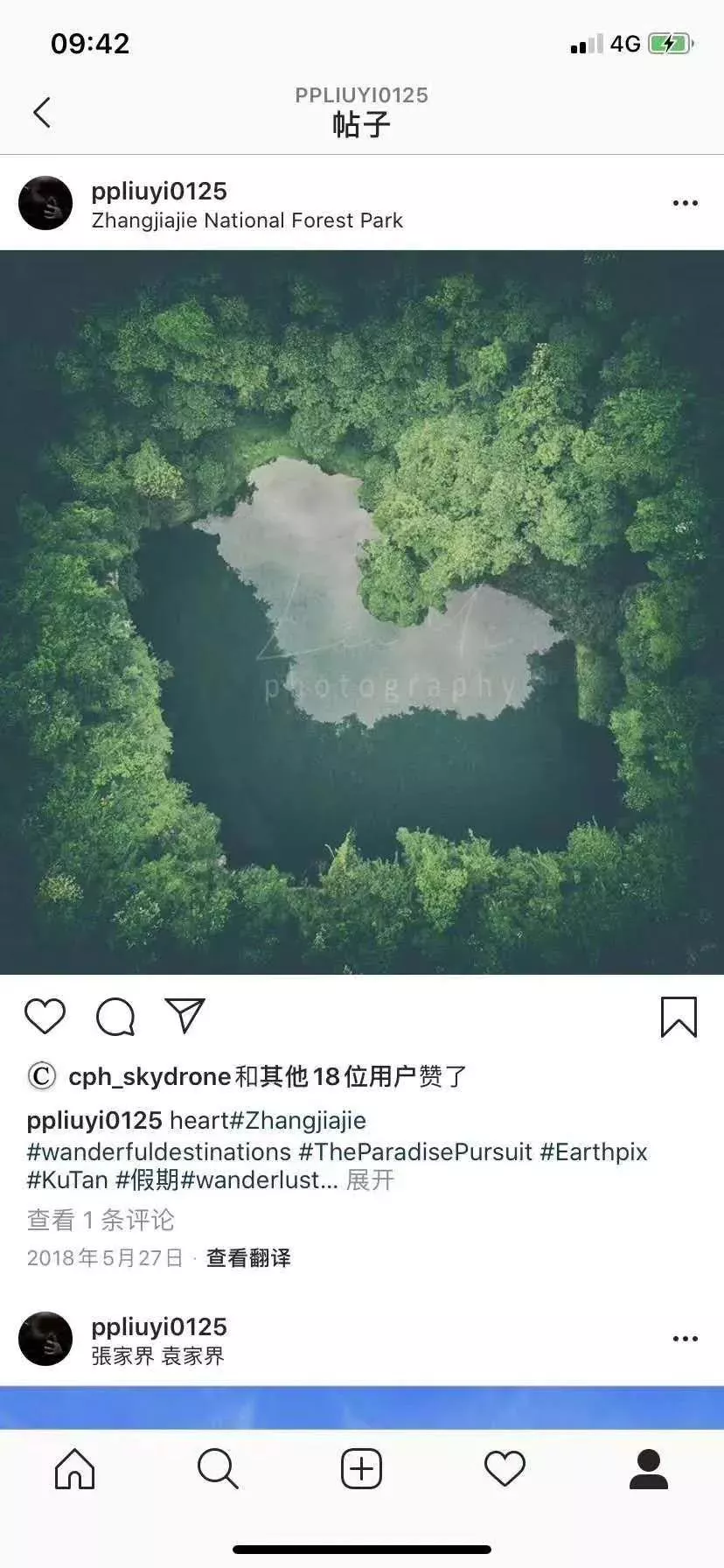Image resolution: width=724 pixels, height=1568 pixels.
Task: Tap the #TheParadisePursuit hashtag
Action: tap(414, 1151)
